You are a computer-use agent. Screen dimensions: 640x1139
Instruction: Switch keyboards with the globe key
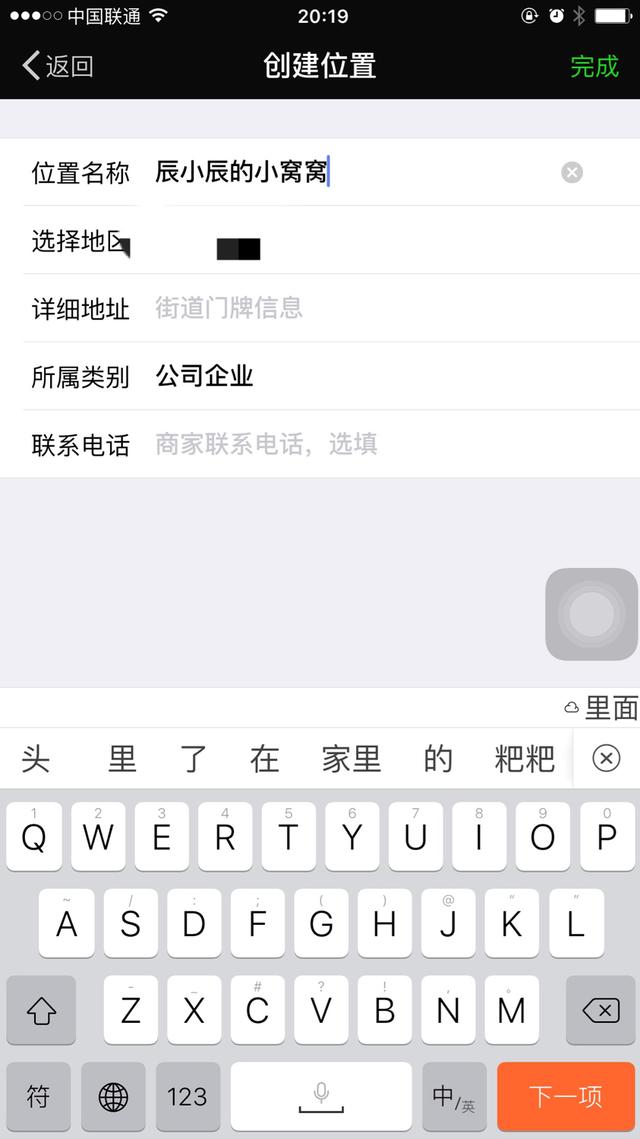click(113, 1096)
